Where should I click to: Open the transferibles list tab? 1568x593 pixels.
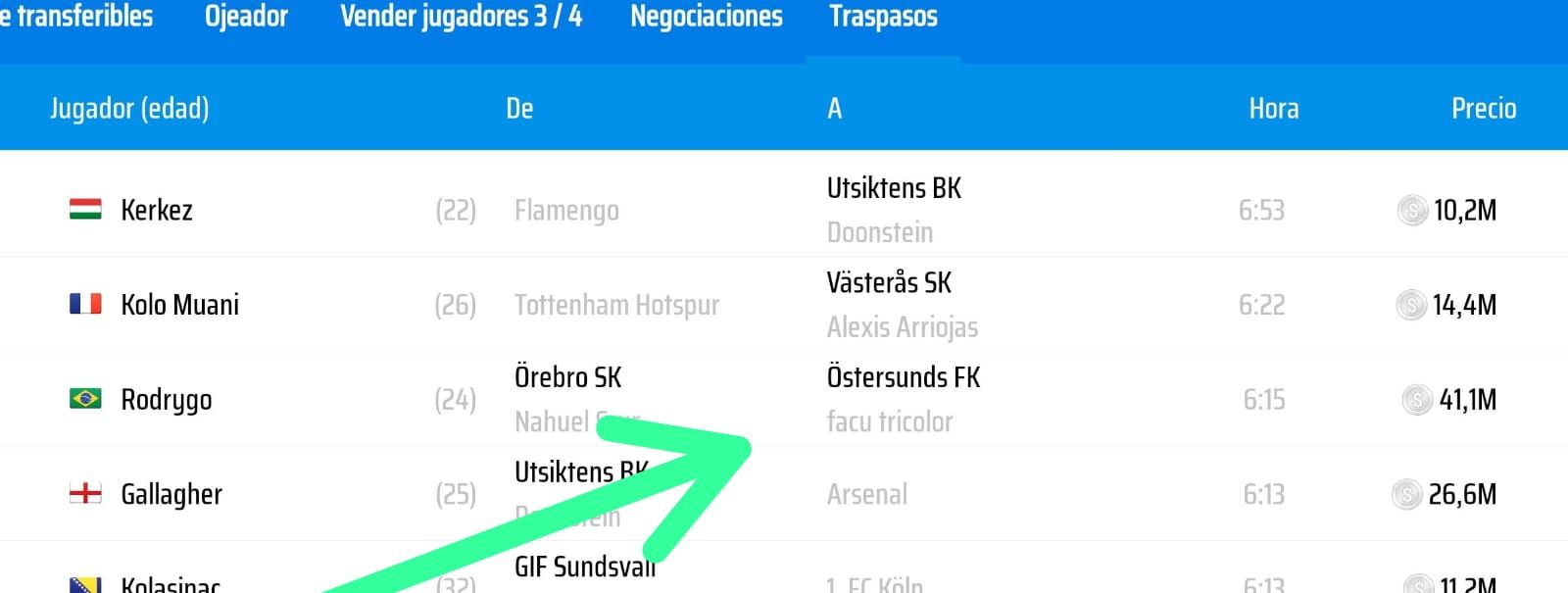click(78, 18)
